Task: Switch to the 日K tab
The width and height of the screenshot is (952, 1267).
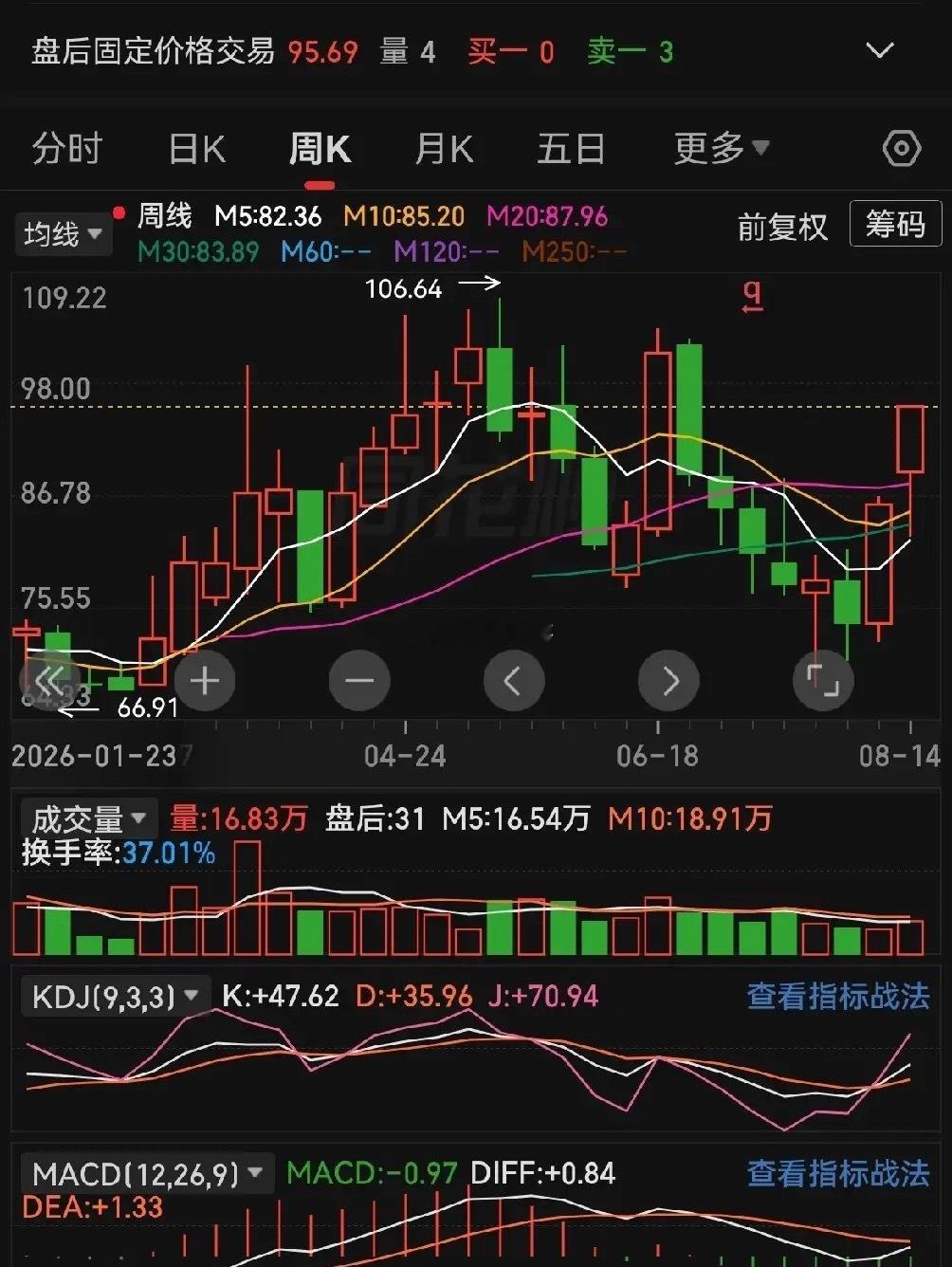Action: pos(196,150)
